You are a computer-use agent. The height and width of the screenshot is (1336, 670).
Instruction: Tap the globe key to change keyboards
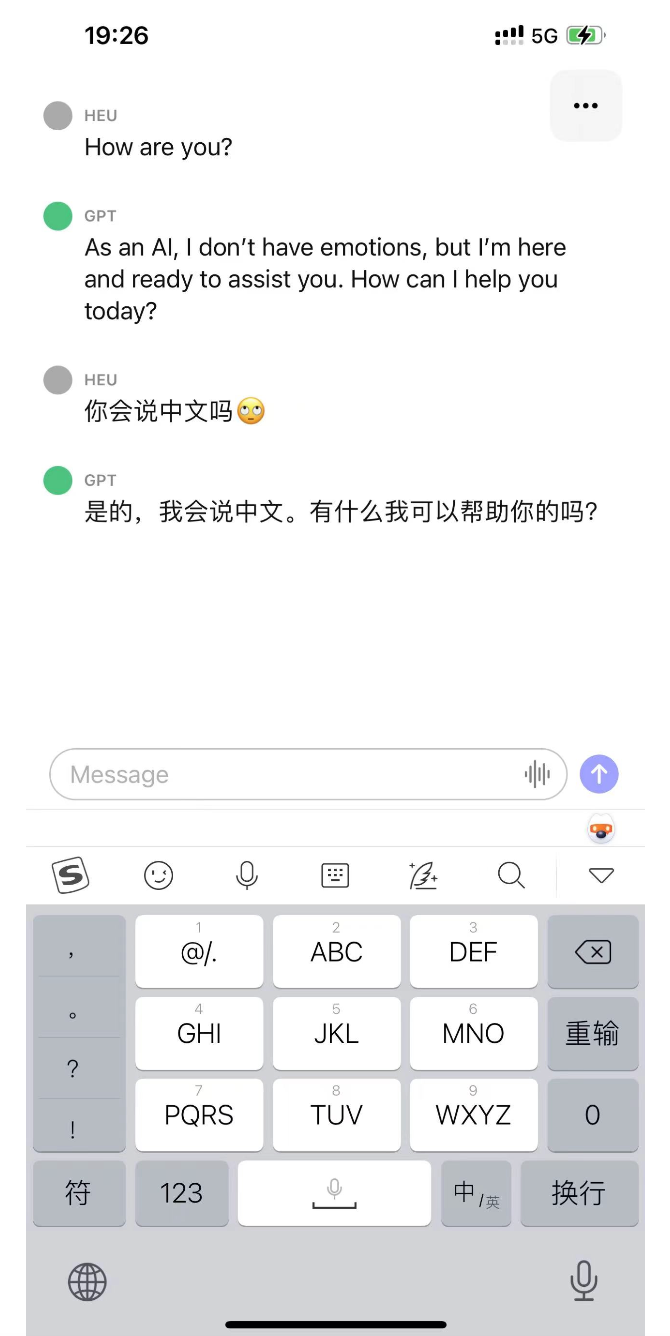point(87,1281)
